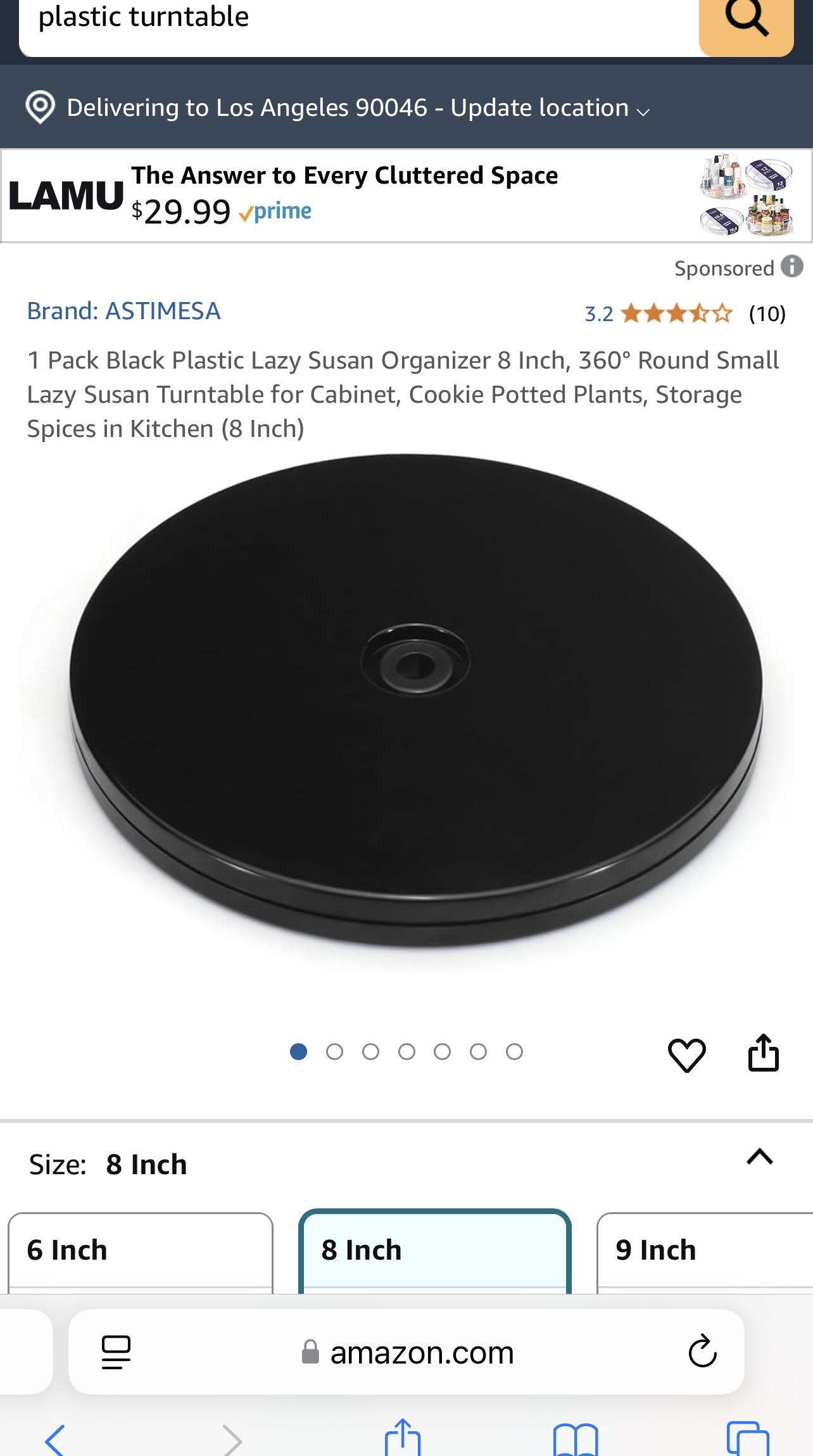This screenshot has width=813, height=1456.
Task: Open the LAMU sponsored ad banner
Action: click(406, 196)
